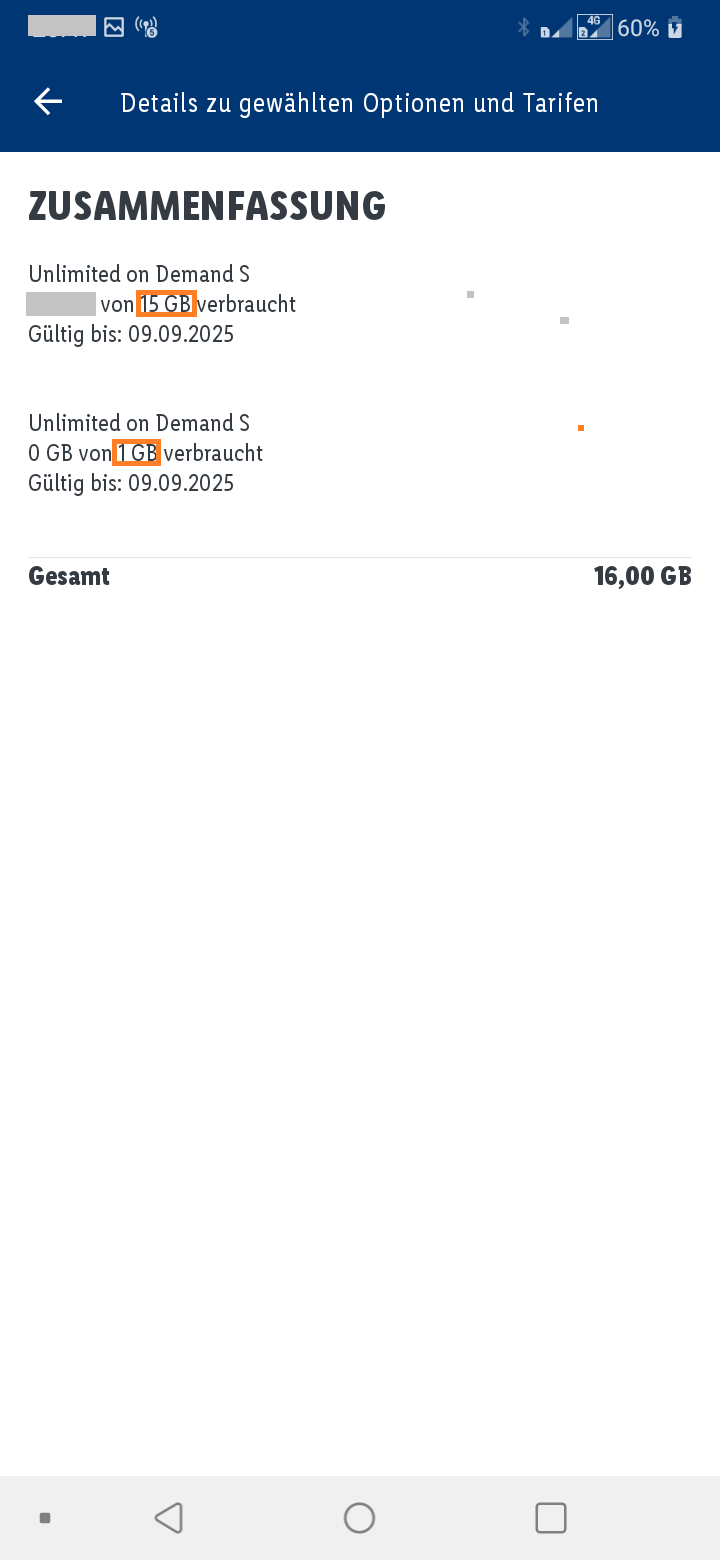
Task: Tap the system back button
Action: [169, 1518]
